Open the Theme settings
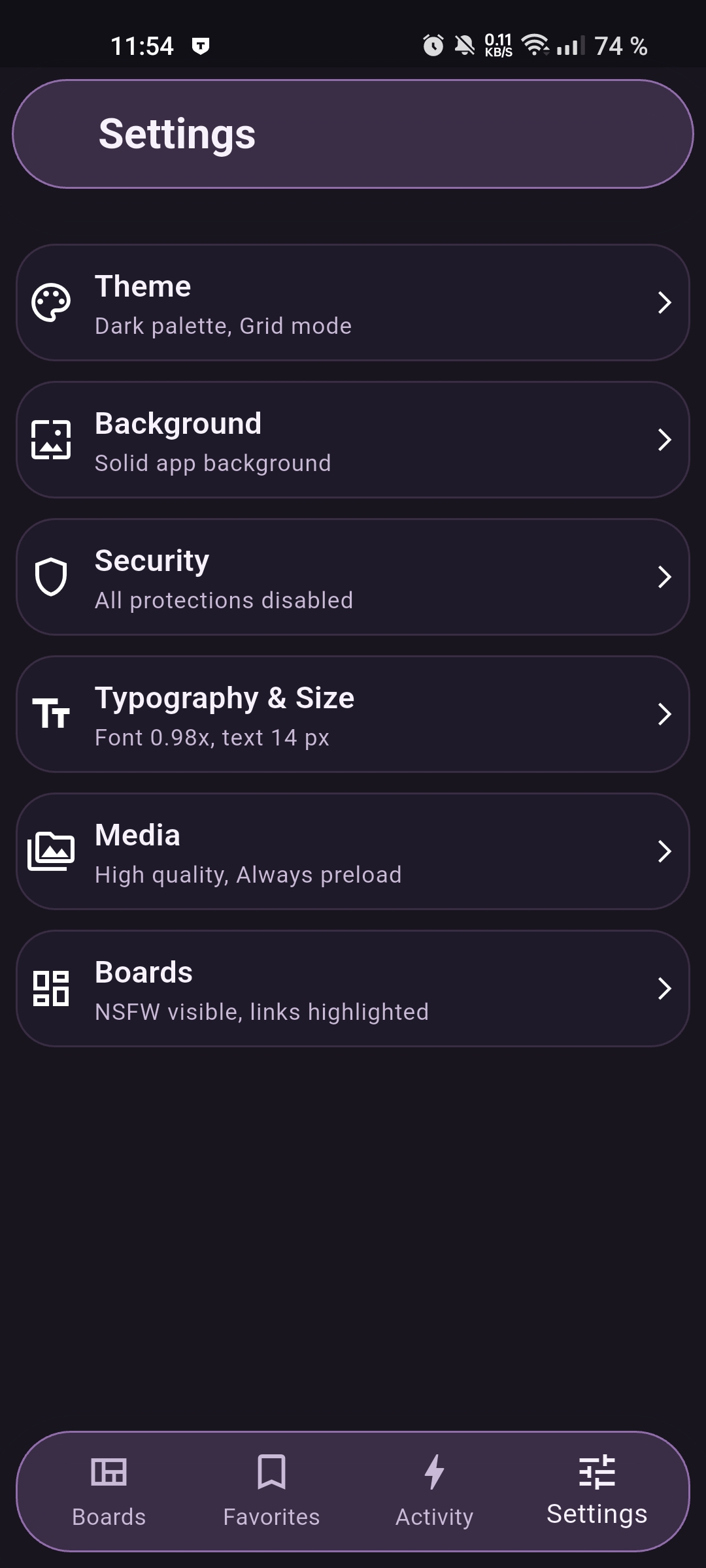The height and width of the screenshot is (1568, 706). [353, 302]
